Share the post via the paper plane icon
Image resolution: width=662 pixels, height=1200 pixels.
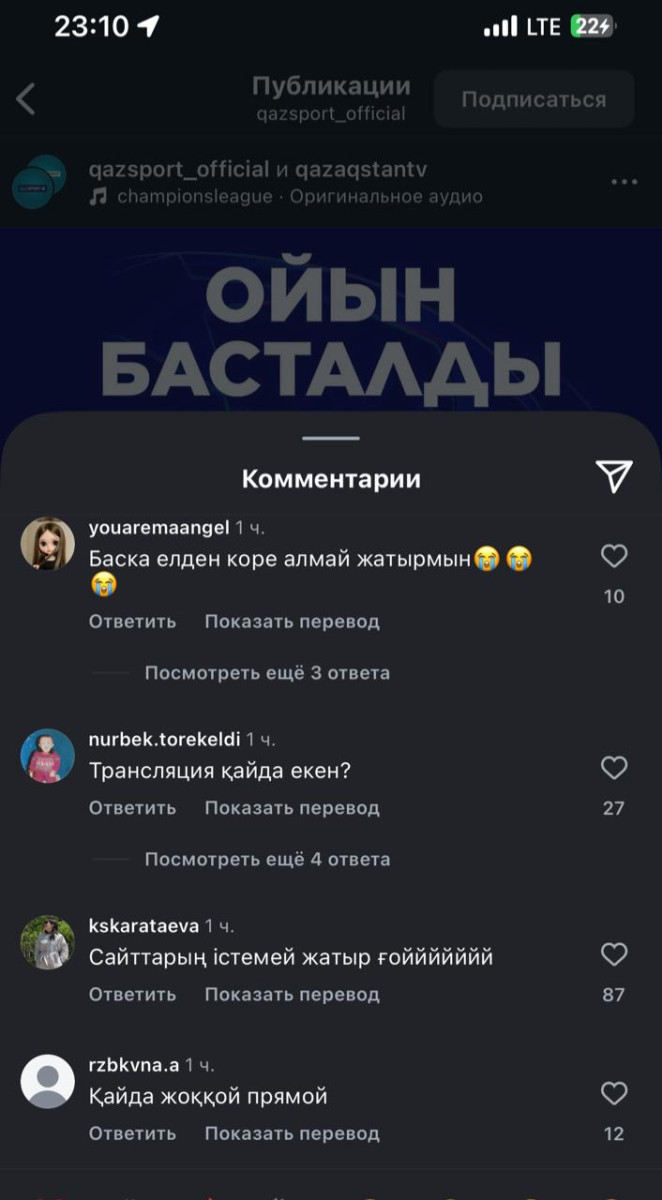(x=613, y=477)
